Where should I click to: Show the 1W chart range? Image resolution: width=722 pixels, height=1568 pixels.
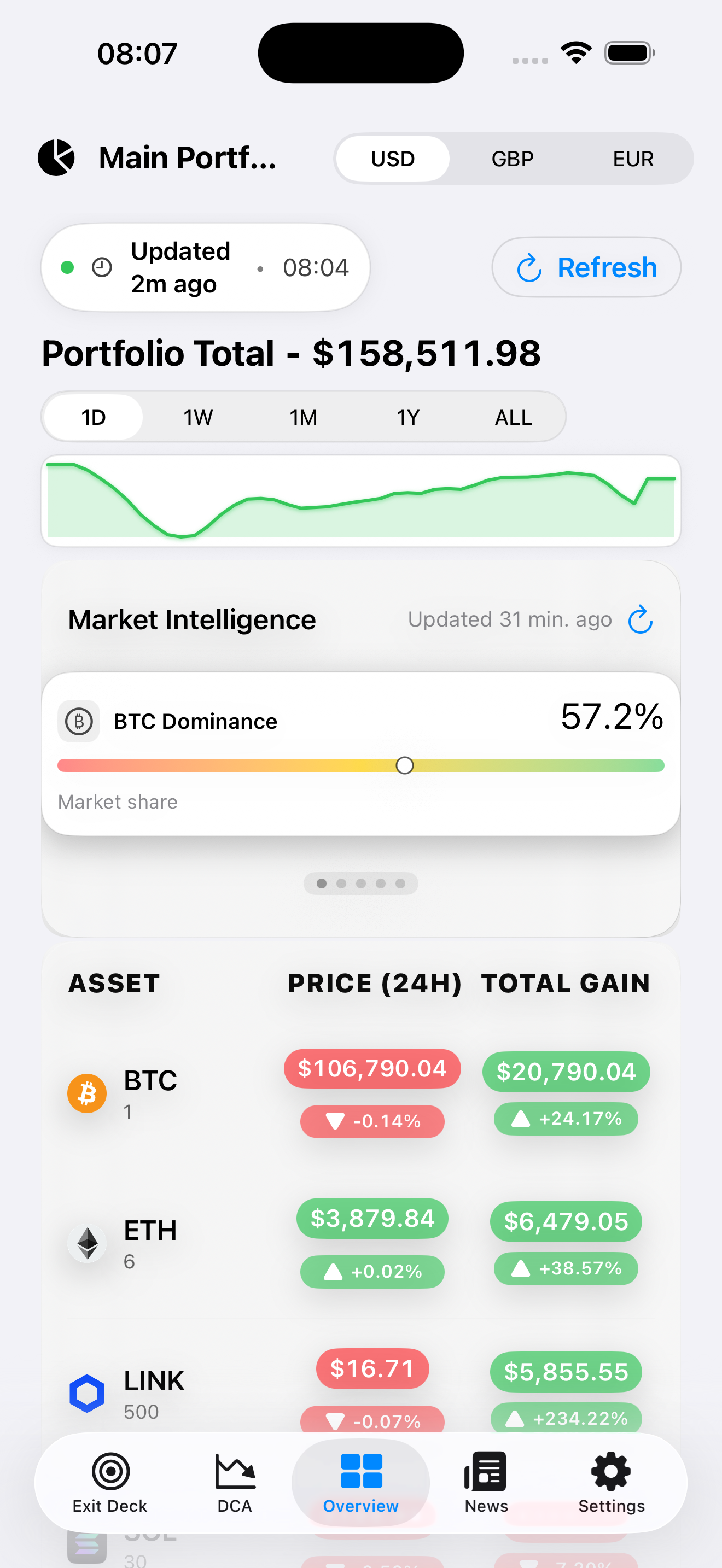(x=198, y=418)
